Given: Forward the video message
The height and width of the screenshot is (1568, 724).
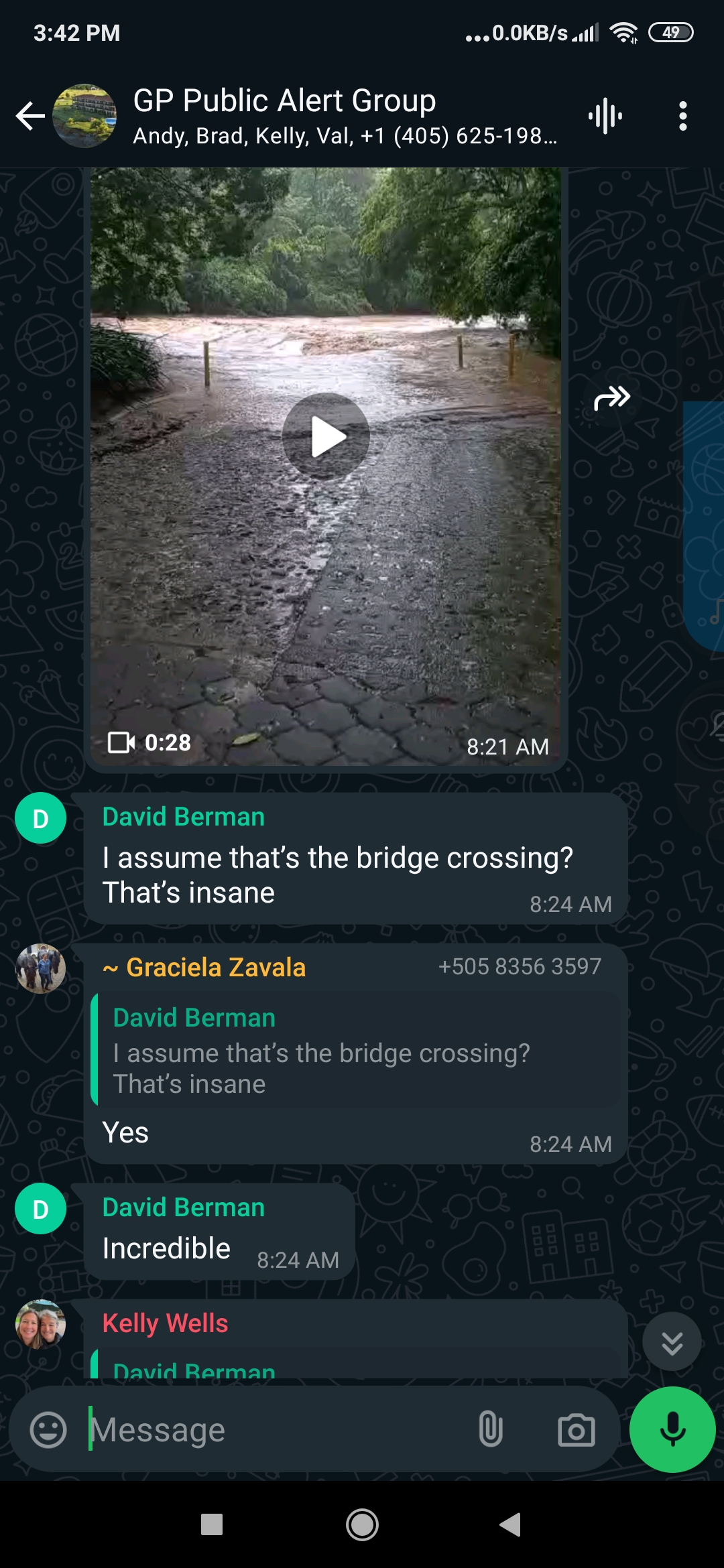Looking at the screenshot, I should click(x=611, y=398).
